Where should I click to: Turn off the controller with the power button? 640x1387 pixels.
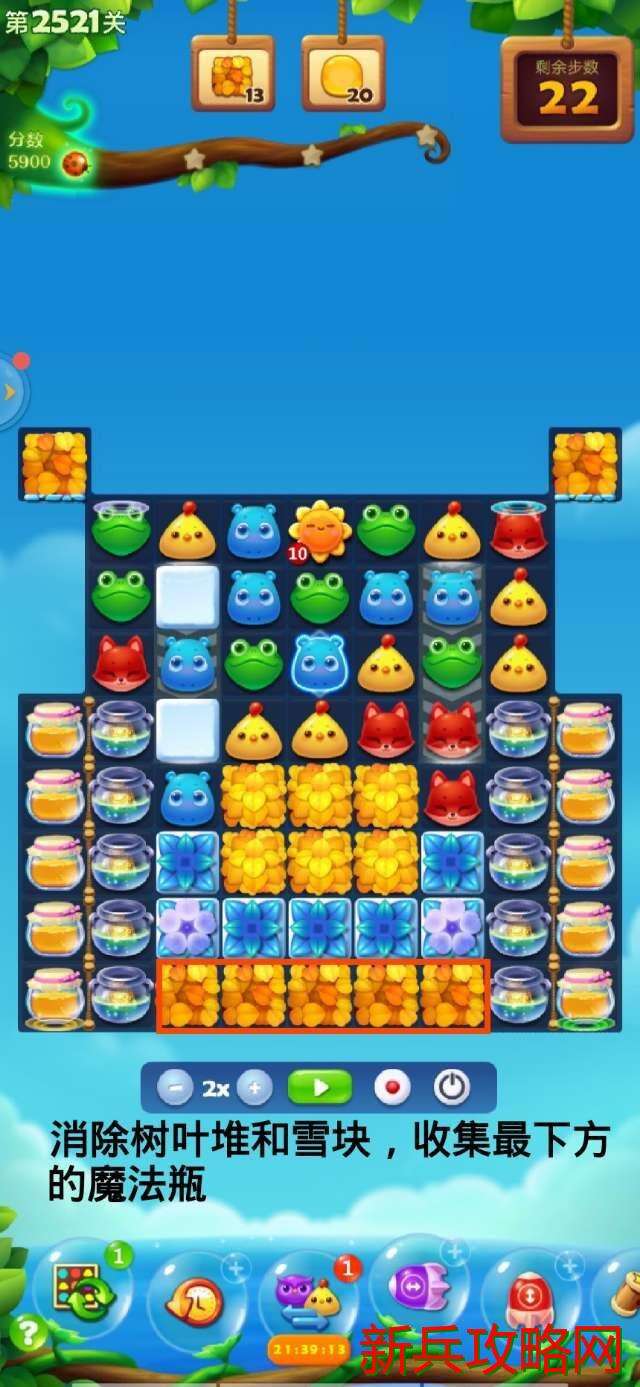(x=451, y=1088)
